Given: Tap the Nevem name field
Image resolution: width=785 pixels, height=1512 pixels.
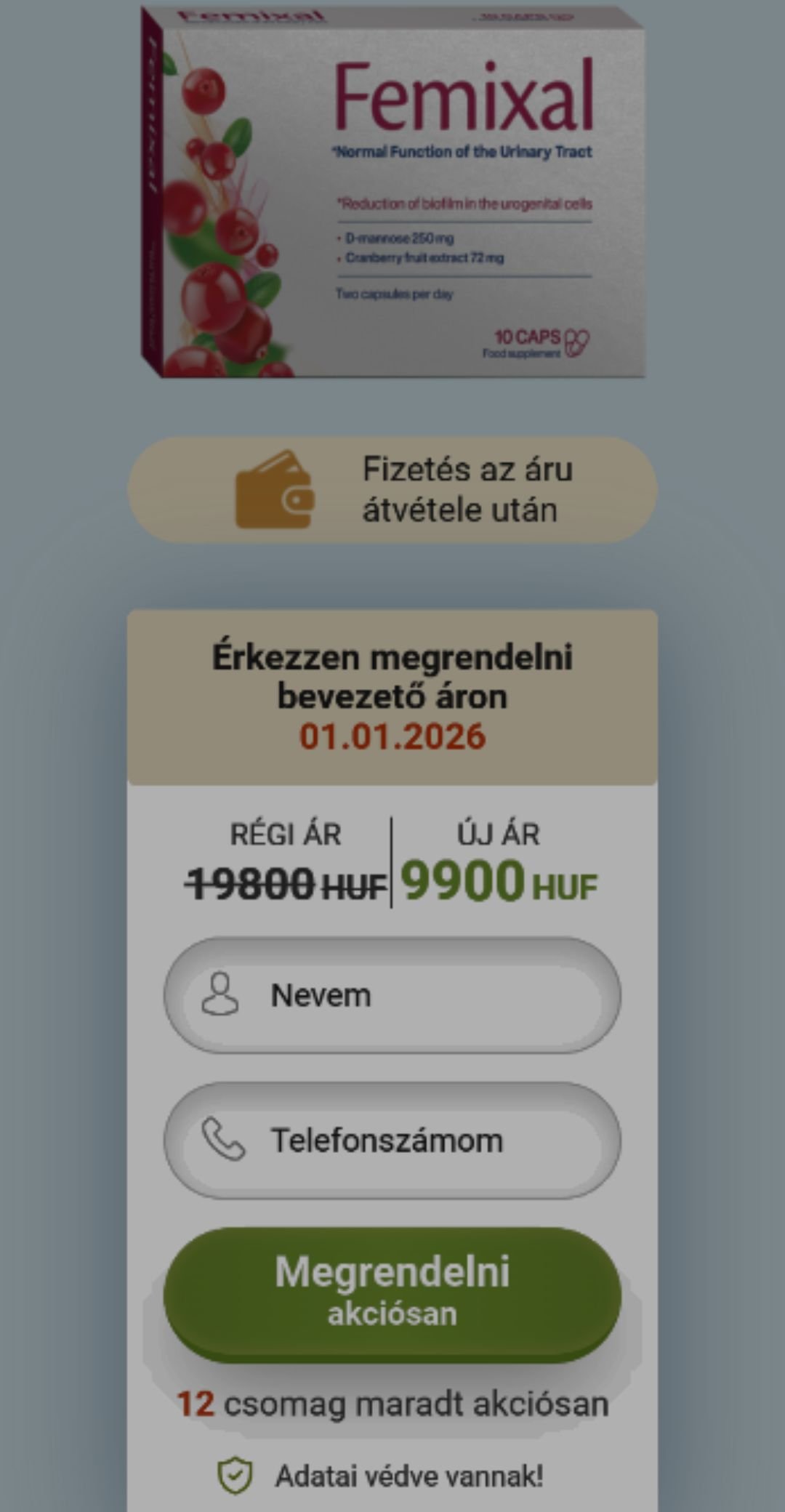Looking at the screenshot, I should 392,995.
